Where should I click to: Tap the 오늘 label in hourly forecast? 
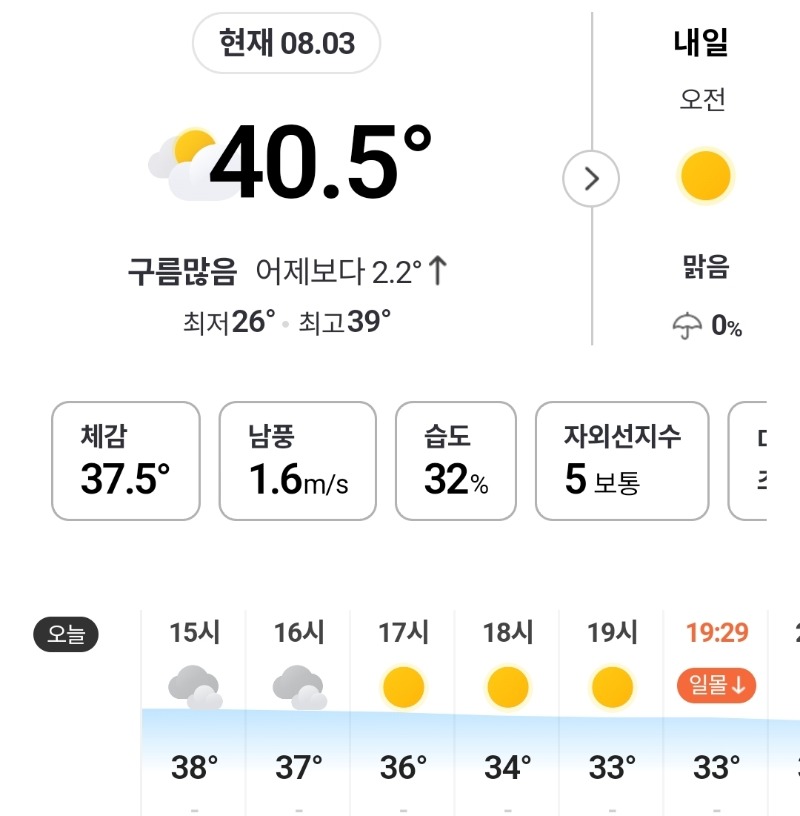[66, 634]
